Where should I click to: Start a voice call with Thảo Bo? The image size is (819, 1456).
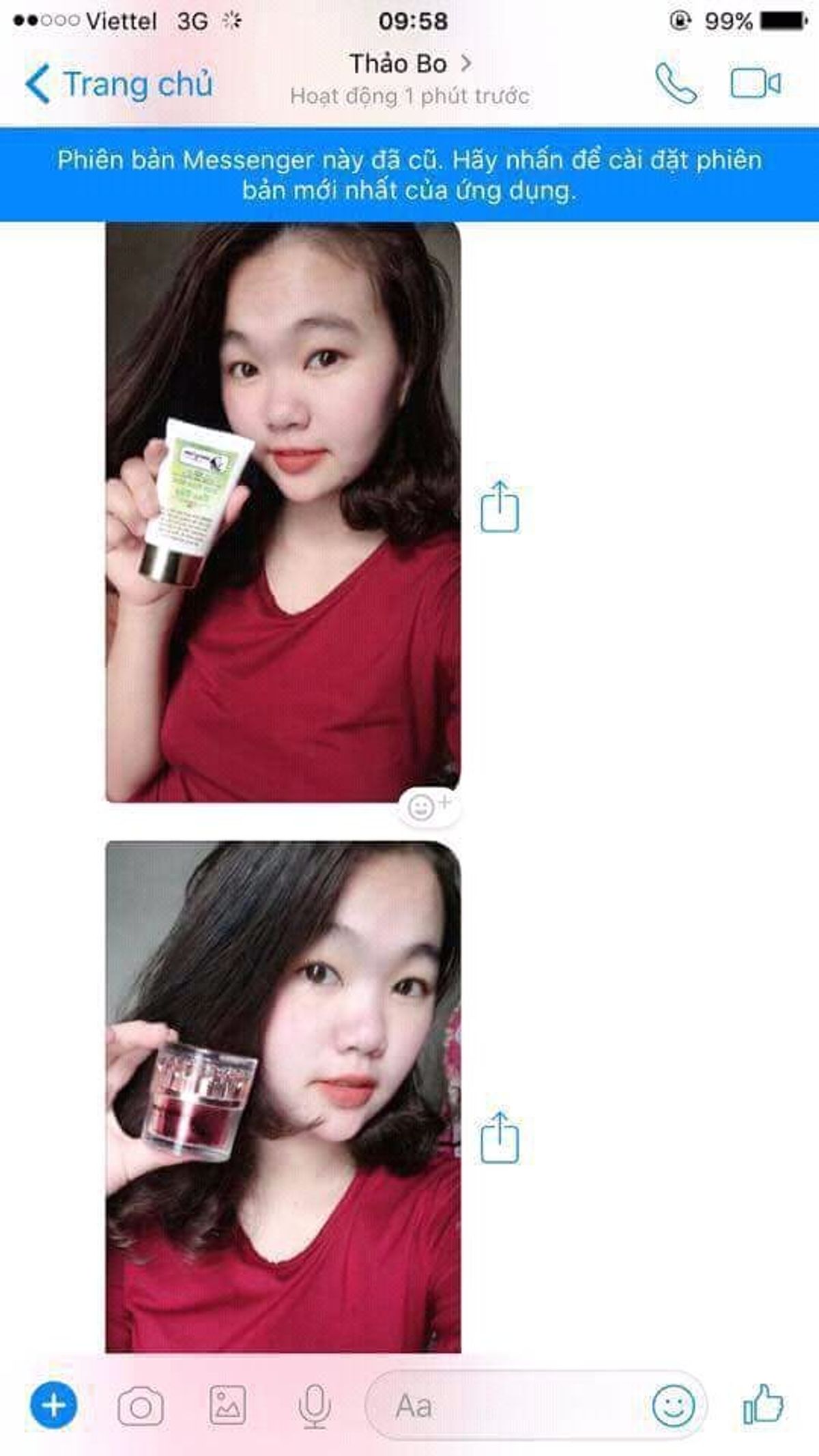675,84
